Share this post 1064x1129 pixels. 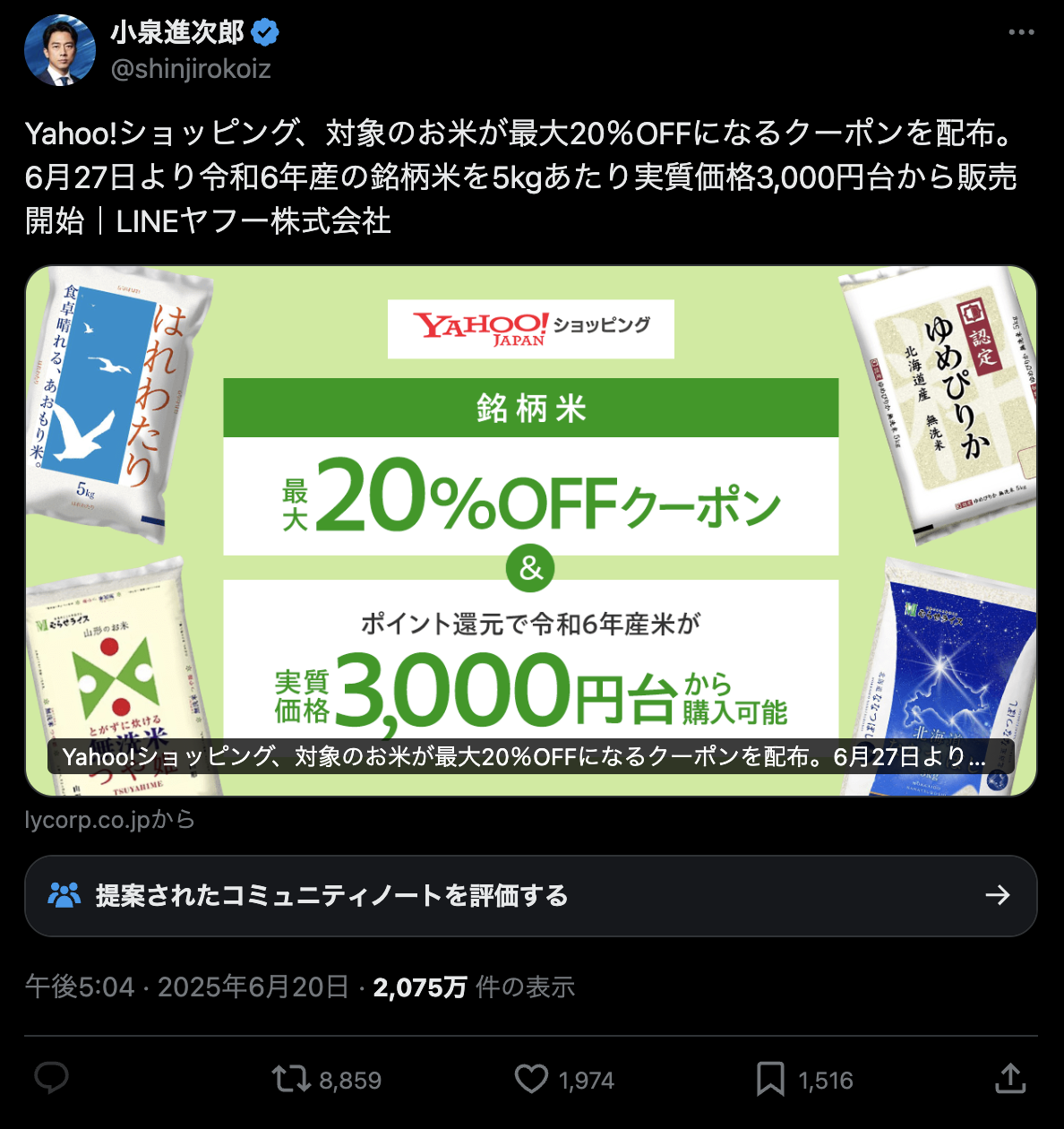[1009, 1078]
